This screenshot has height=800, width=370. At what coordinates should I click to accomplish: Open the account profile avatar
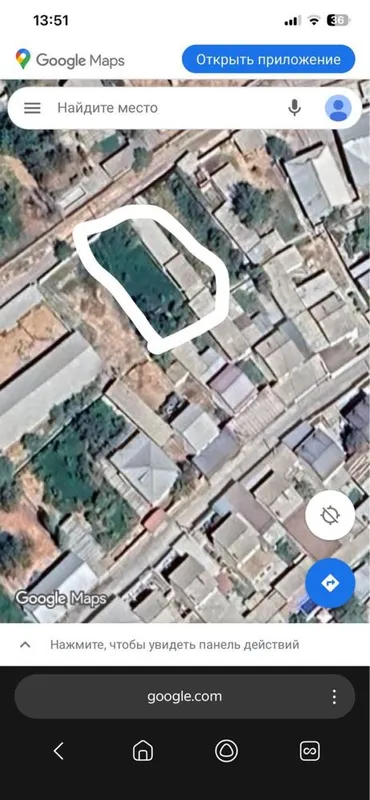(338, 108)
